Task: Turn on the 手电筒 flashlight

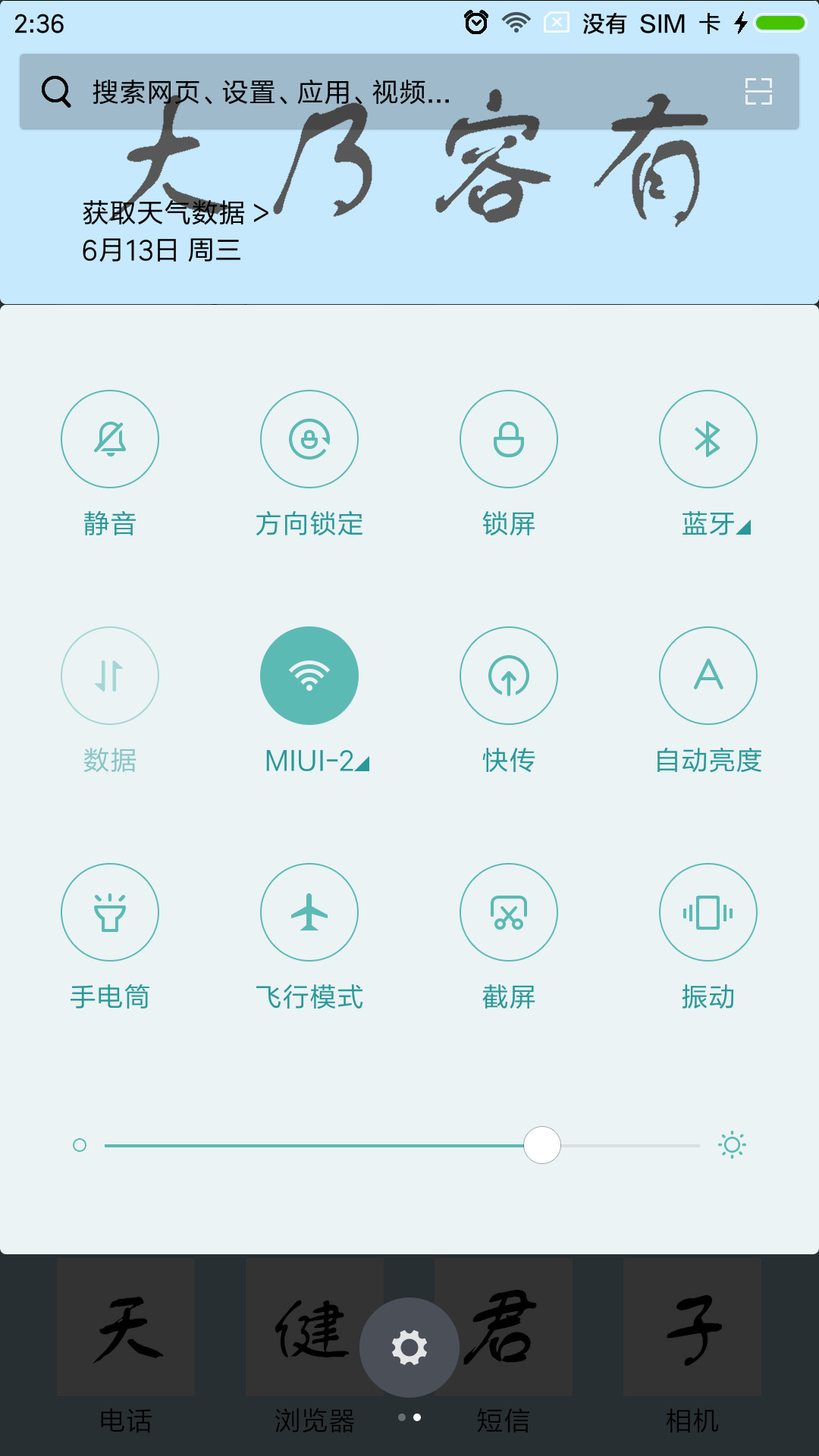Action: (110, 912)
